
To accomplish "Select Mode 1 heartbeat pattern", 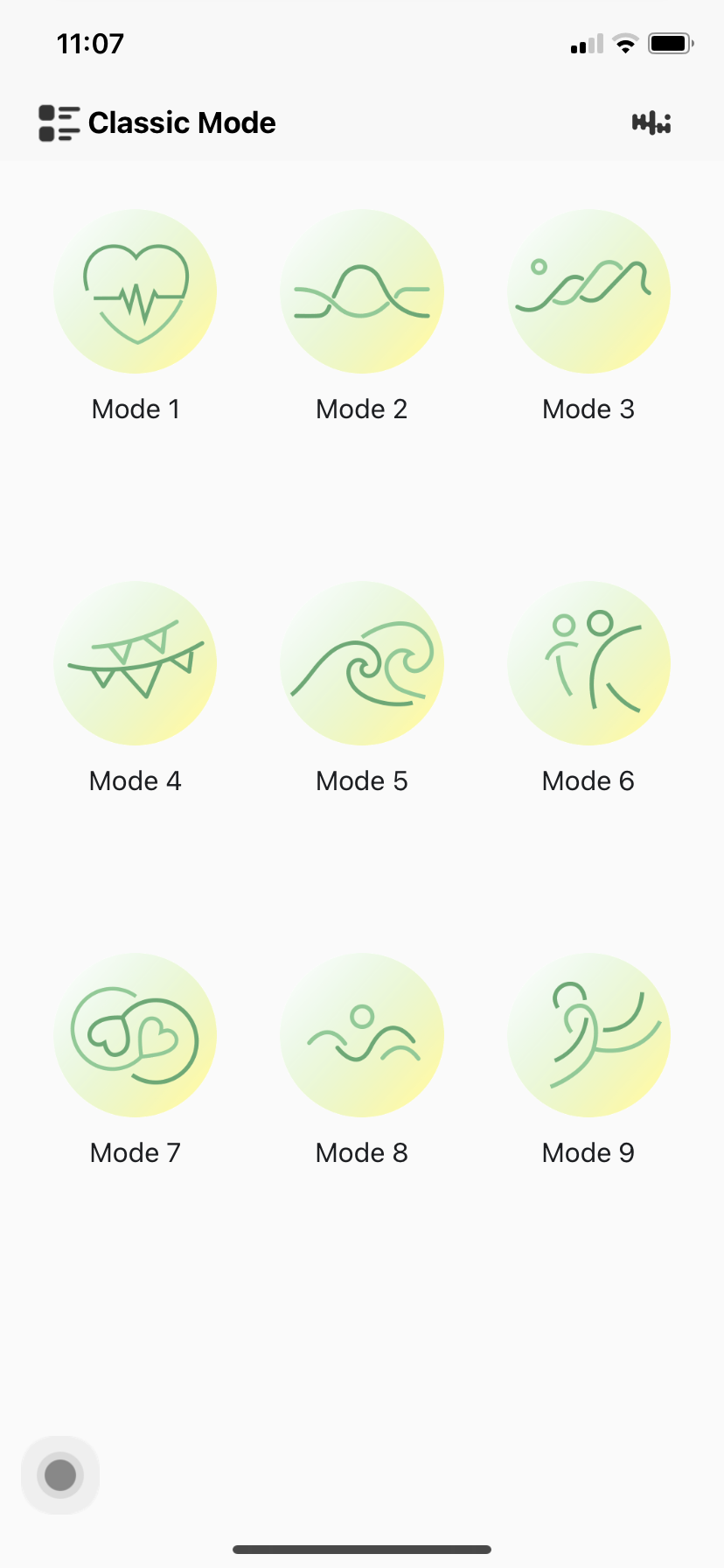I will click(136, 291).
